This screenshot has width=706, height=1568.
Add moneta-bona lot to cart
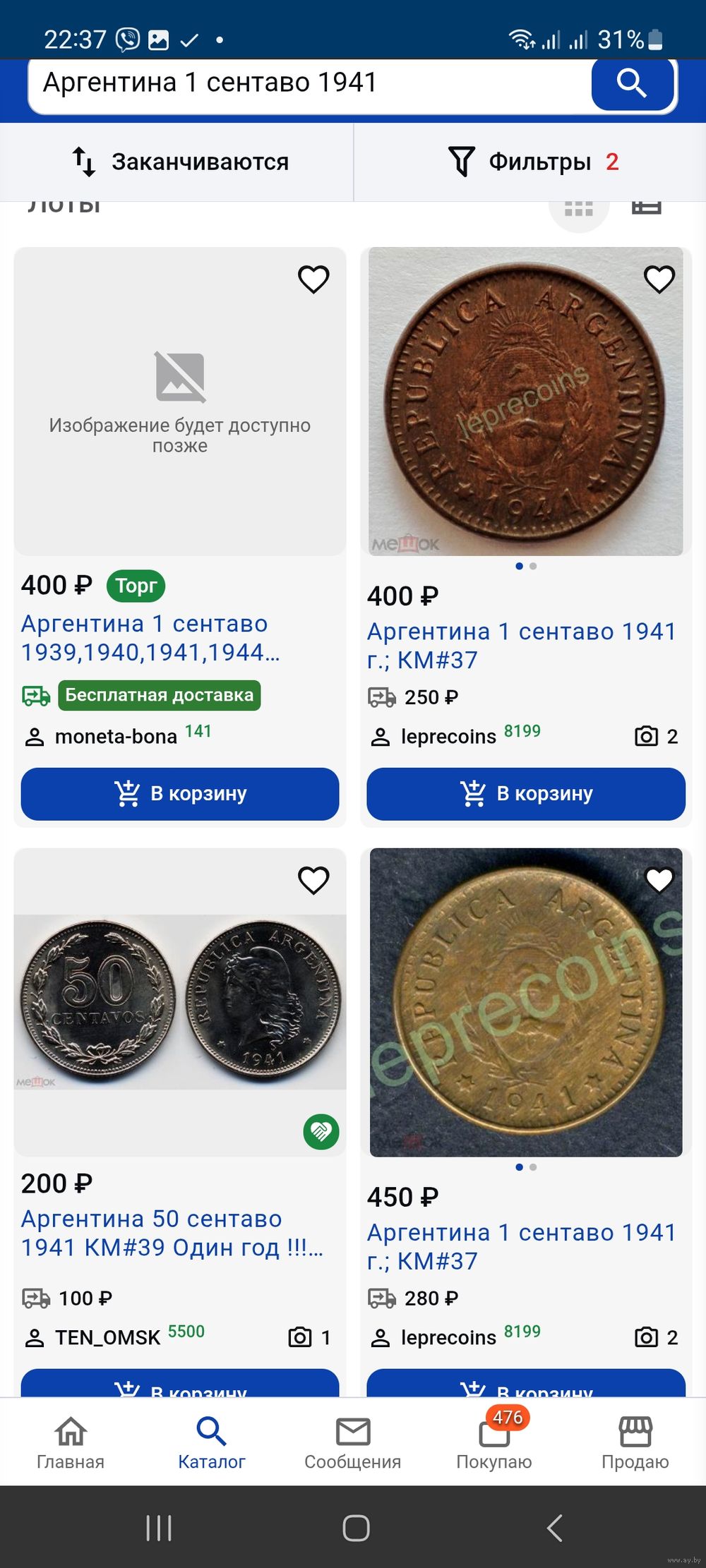point(180,794)
